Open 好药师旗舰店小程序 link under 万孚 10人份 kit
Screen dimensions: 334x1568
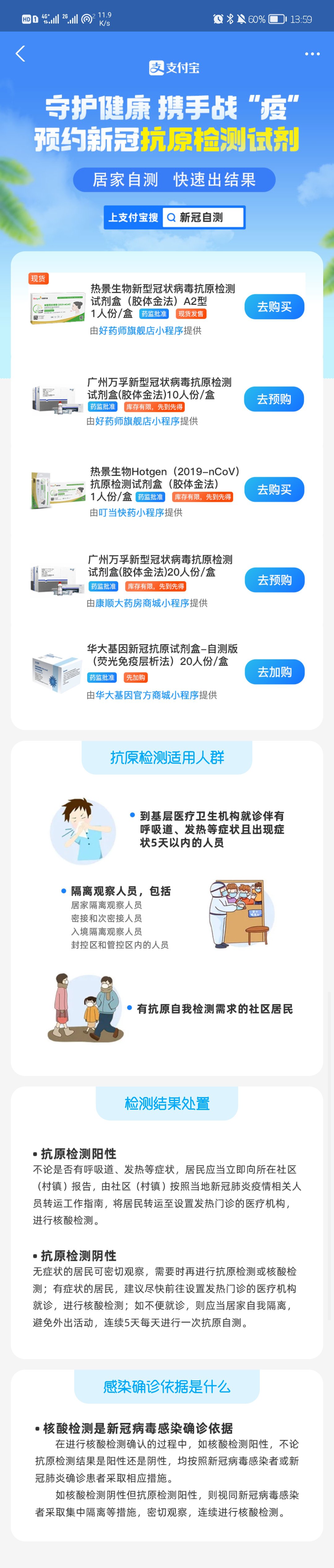click(138, 421)
